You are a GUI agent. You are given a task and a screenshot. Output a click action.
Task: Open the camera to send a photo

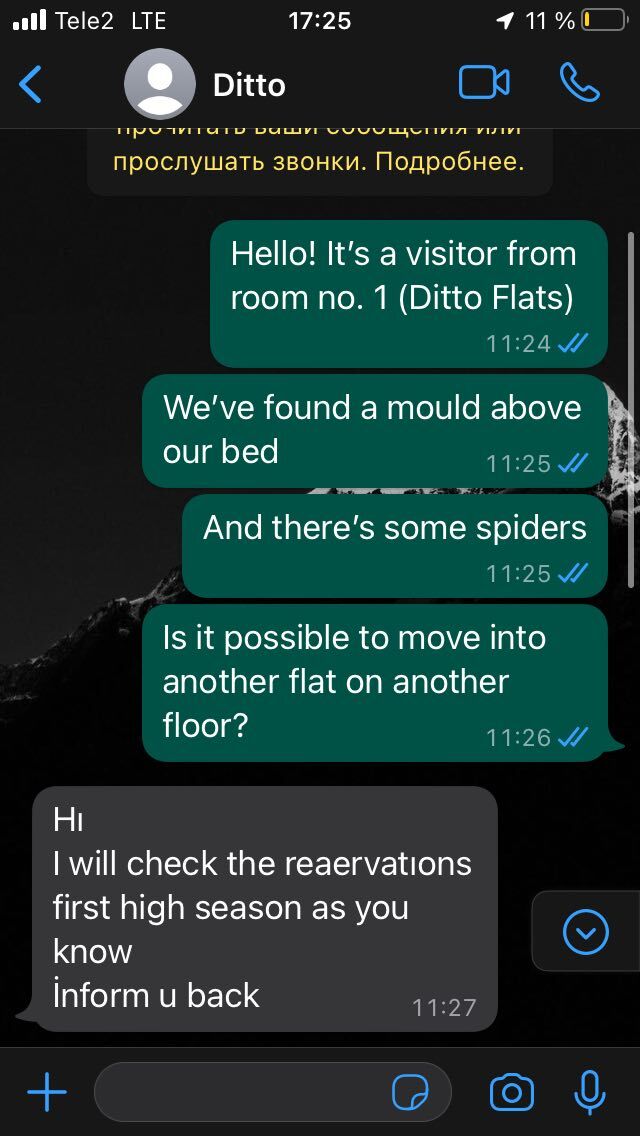[x=511, y=1093]
